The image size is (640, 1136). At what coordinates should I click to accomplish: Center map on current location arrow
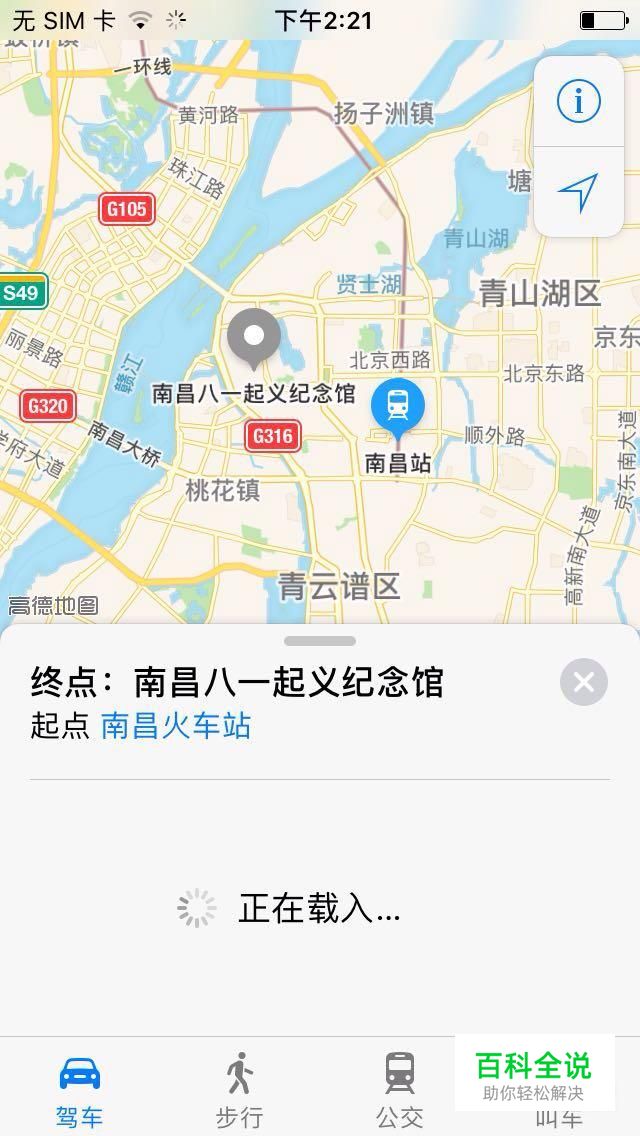coord(578,192)
